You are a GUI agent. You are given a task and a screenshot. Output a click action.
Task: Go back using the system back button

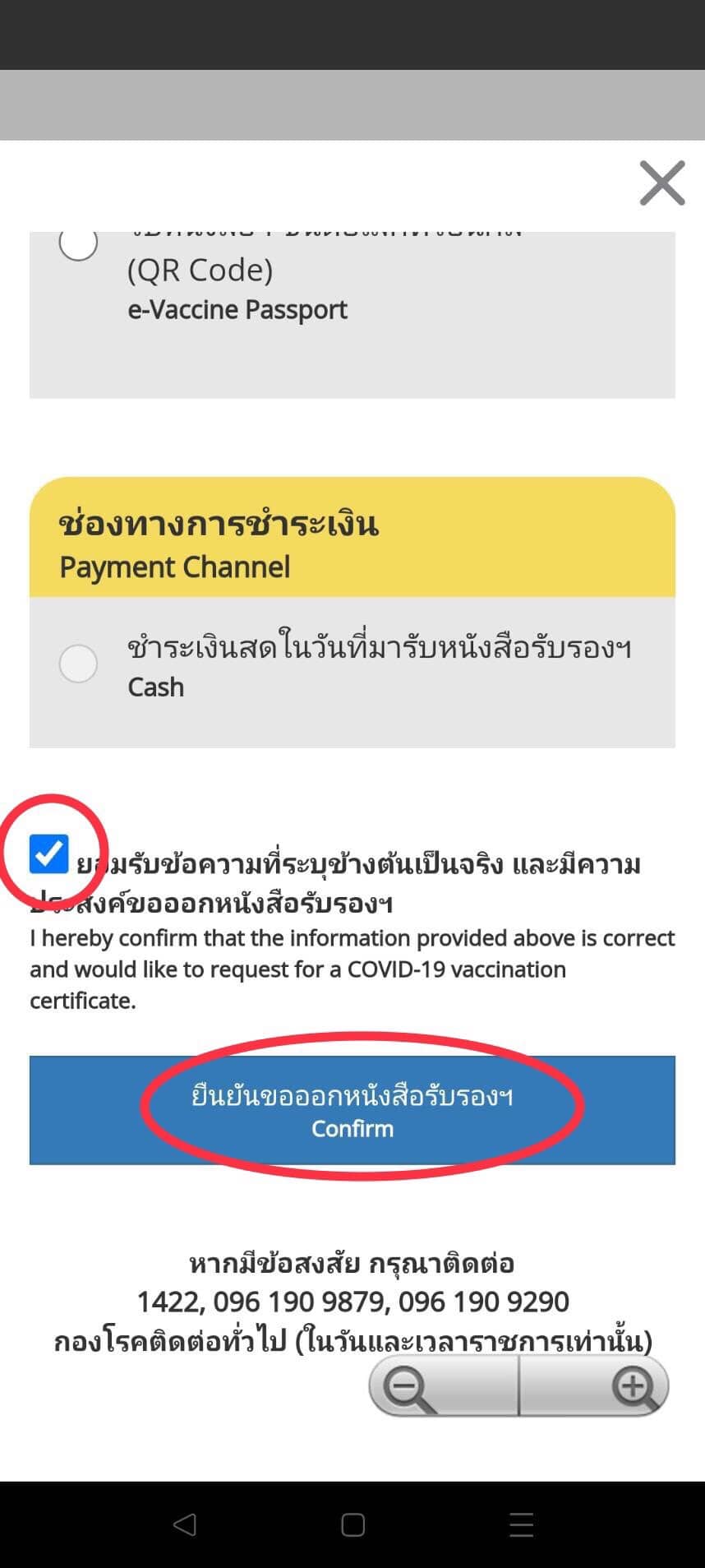pos(185,1525)
